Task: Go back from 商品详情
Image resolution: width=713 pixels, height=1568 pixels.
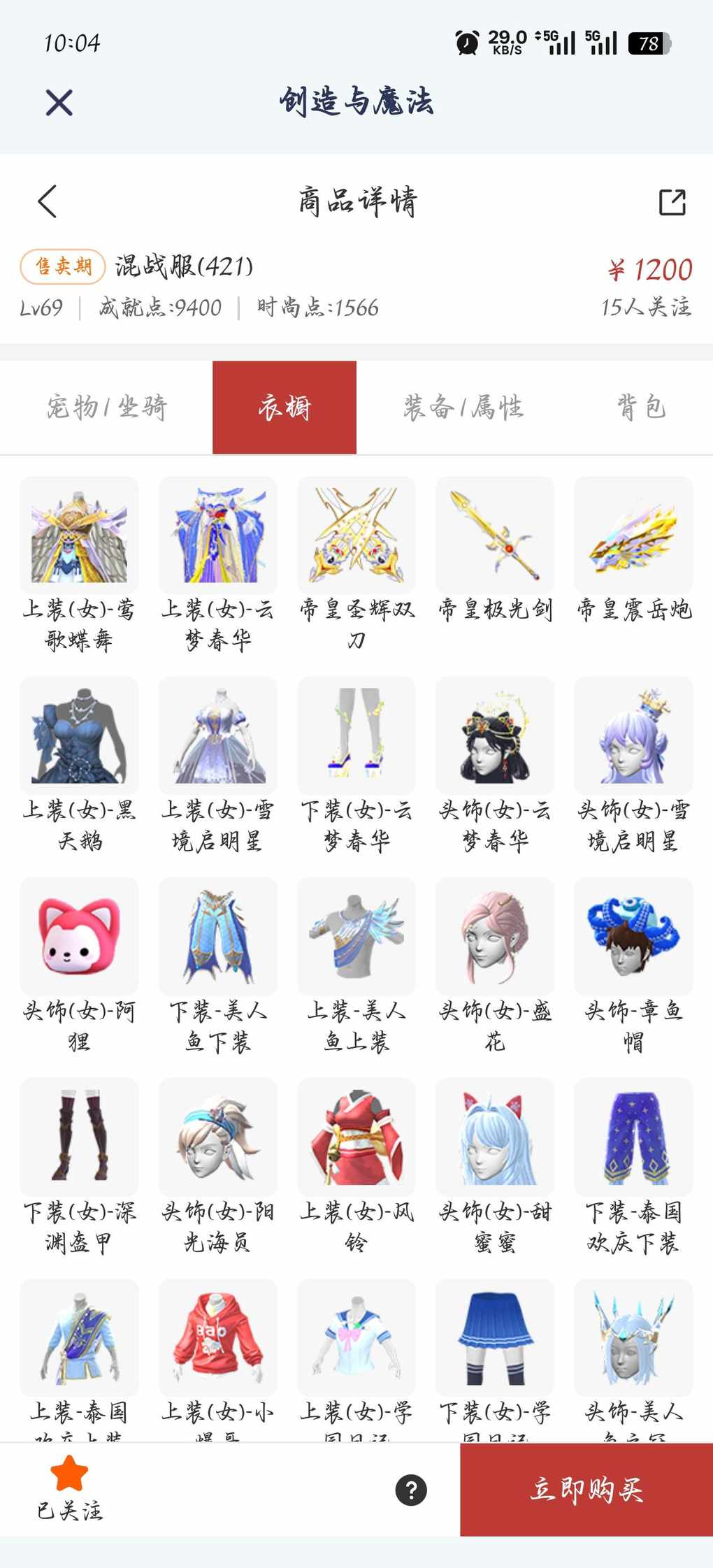Action: (48, 202)
